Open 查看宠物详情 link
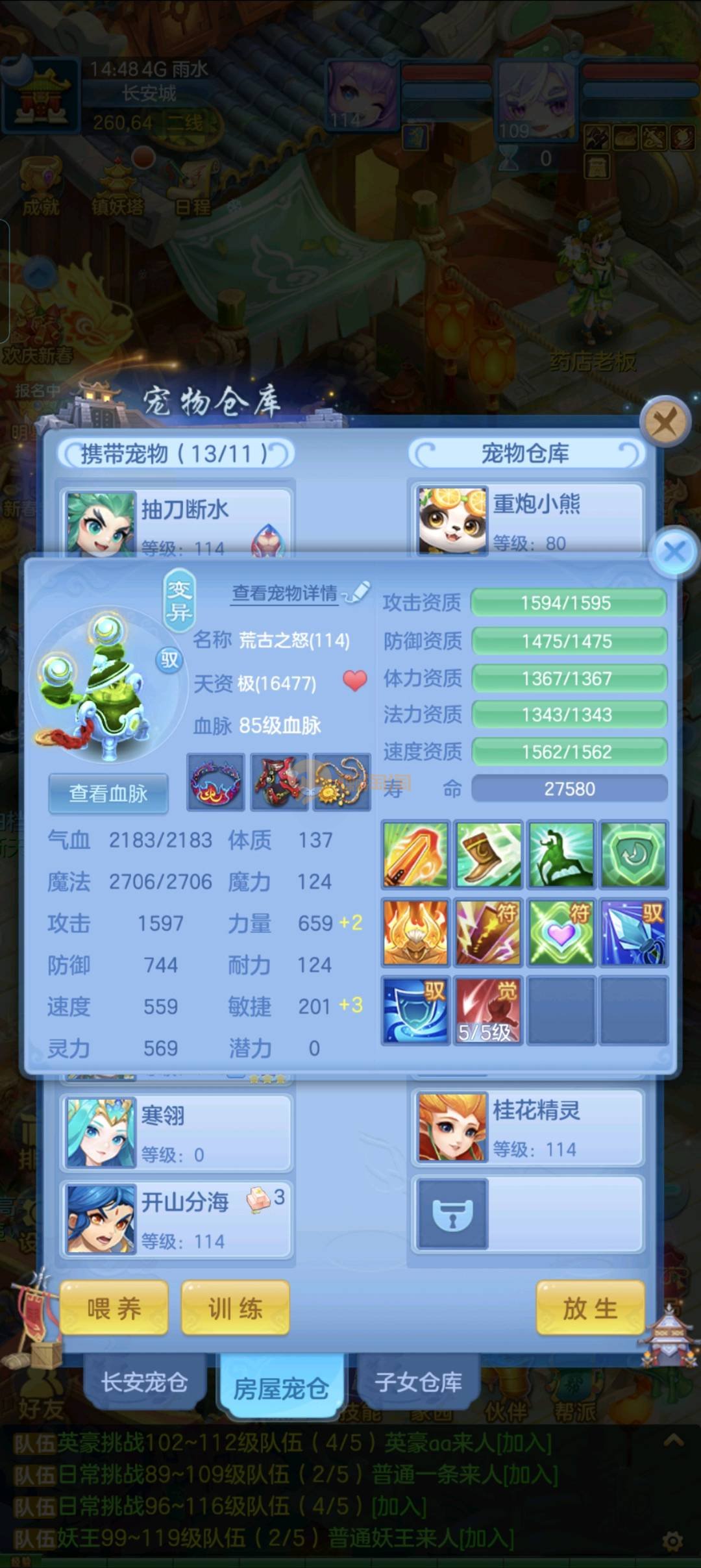Image resolution: width=701 pixels, height=1568 pixels. pos(286,593)
